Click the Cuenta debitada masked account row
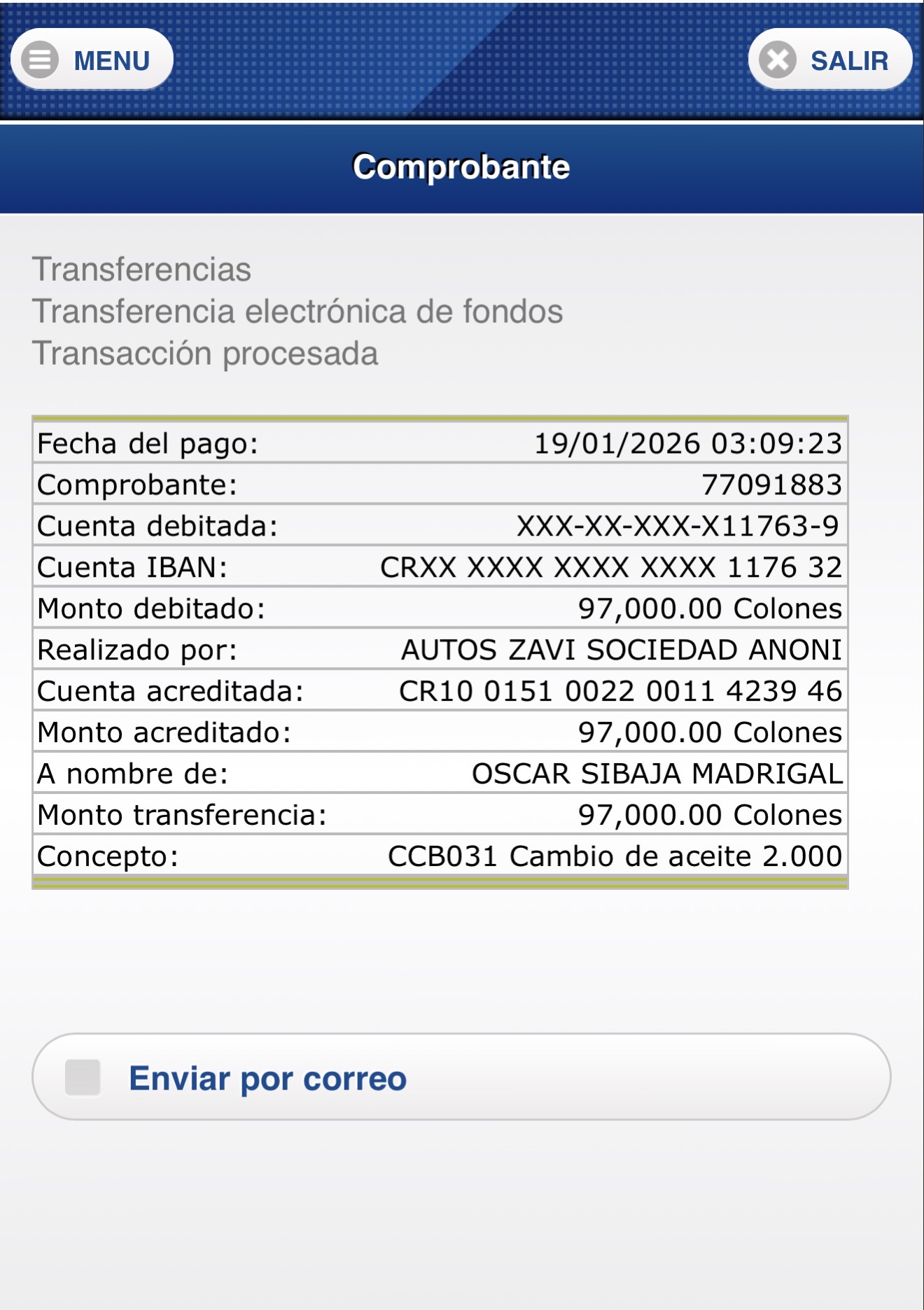 click(x=441, y=524)
